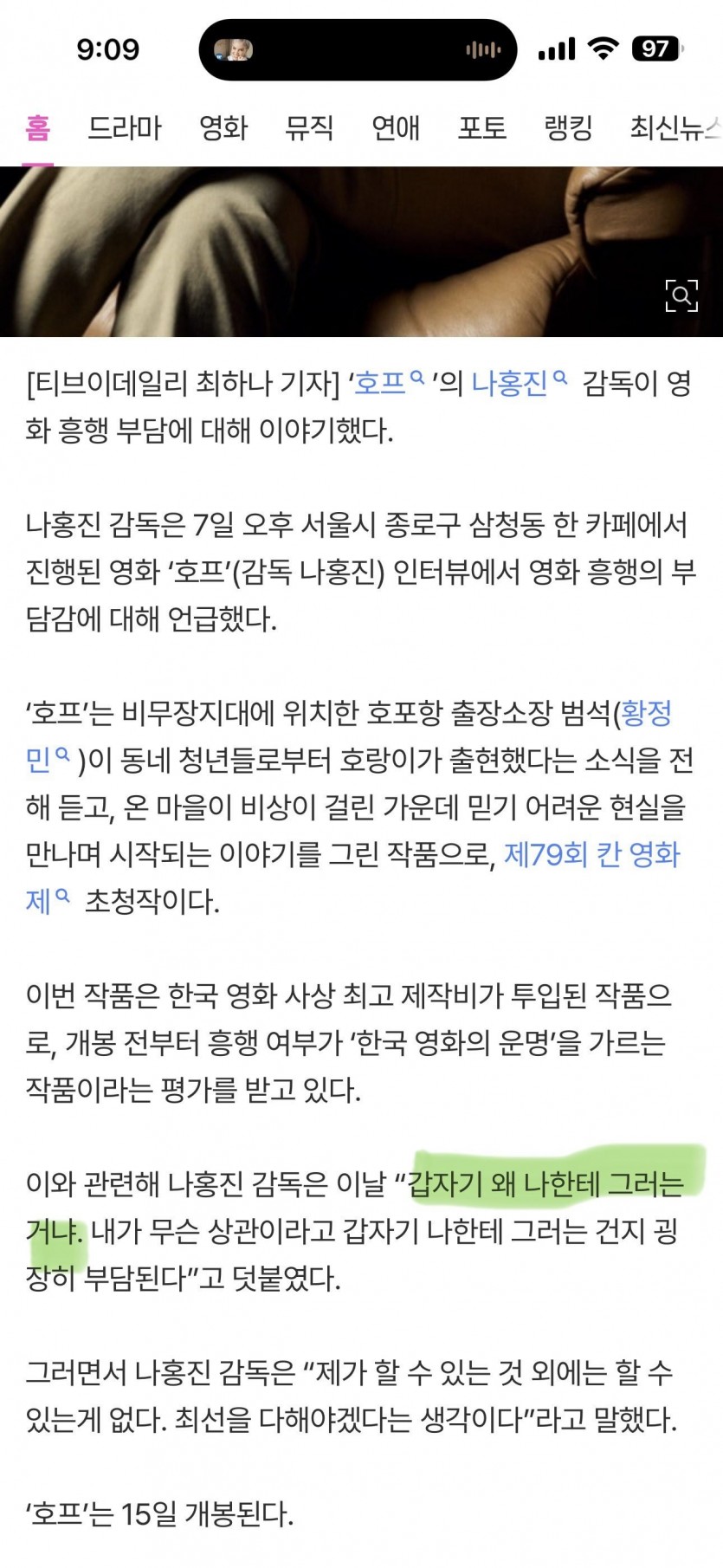This screenshot has width=723, height=1568.
Task: Go to the 연애 tab
Action: coord(396,128)
